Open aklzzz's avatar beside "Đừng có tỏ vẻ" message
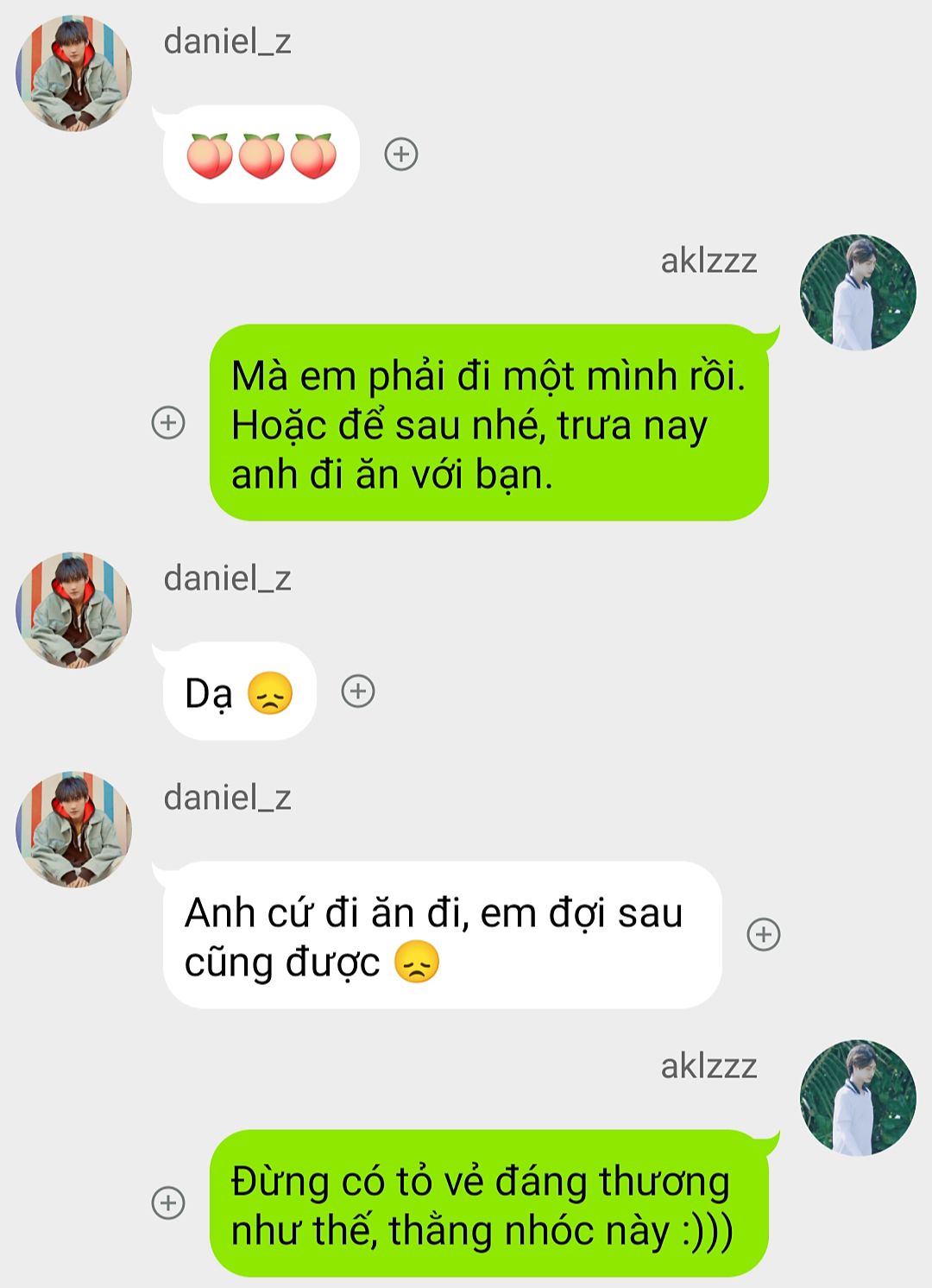This screenshot has height=1288, width=932. click(858, 1098)
